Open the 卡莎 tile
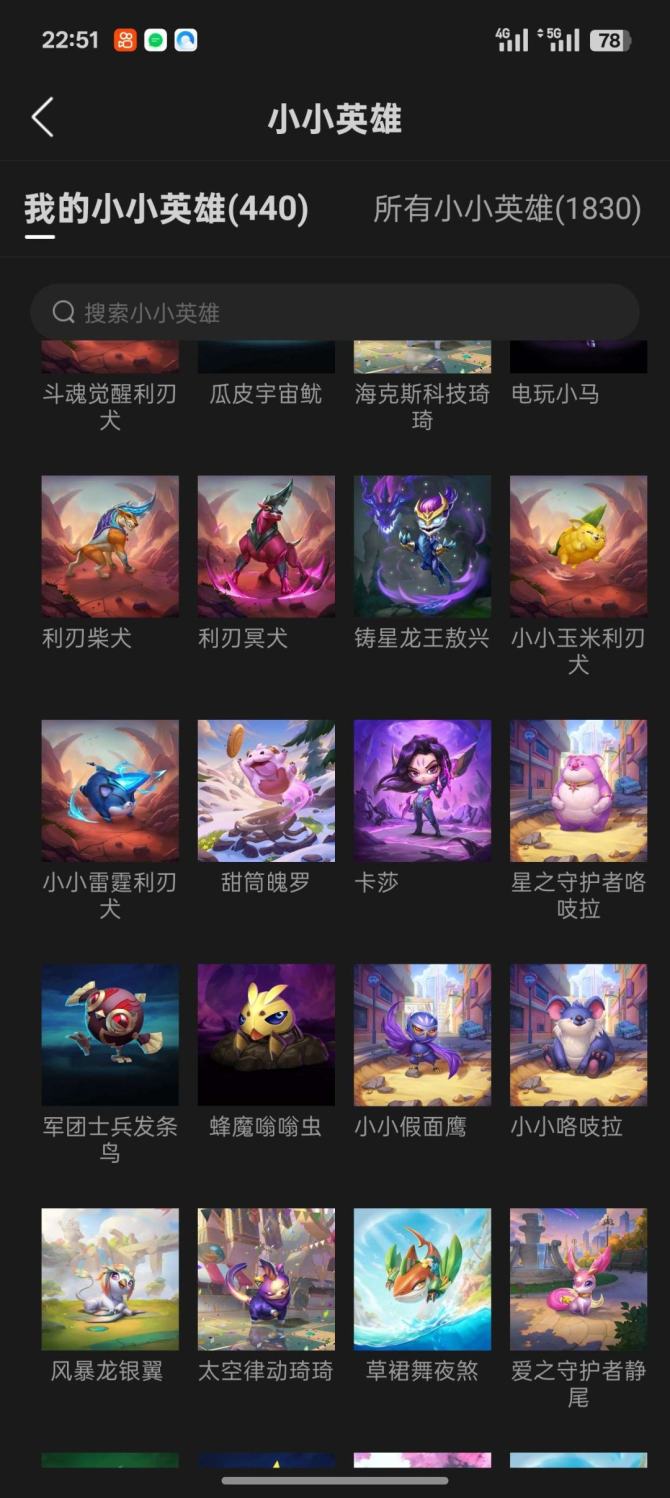This screenshot has height=1498, width=670. click(x=422, y=790)
